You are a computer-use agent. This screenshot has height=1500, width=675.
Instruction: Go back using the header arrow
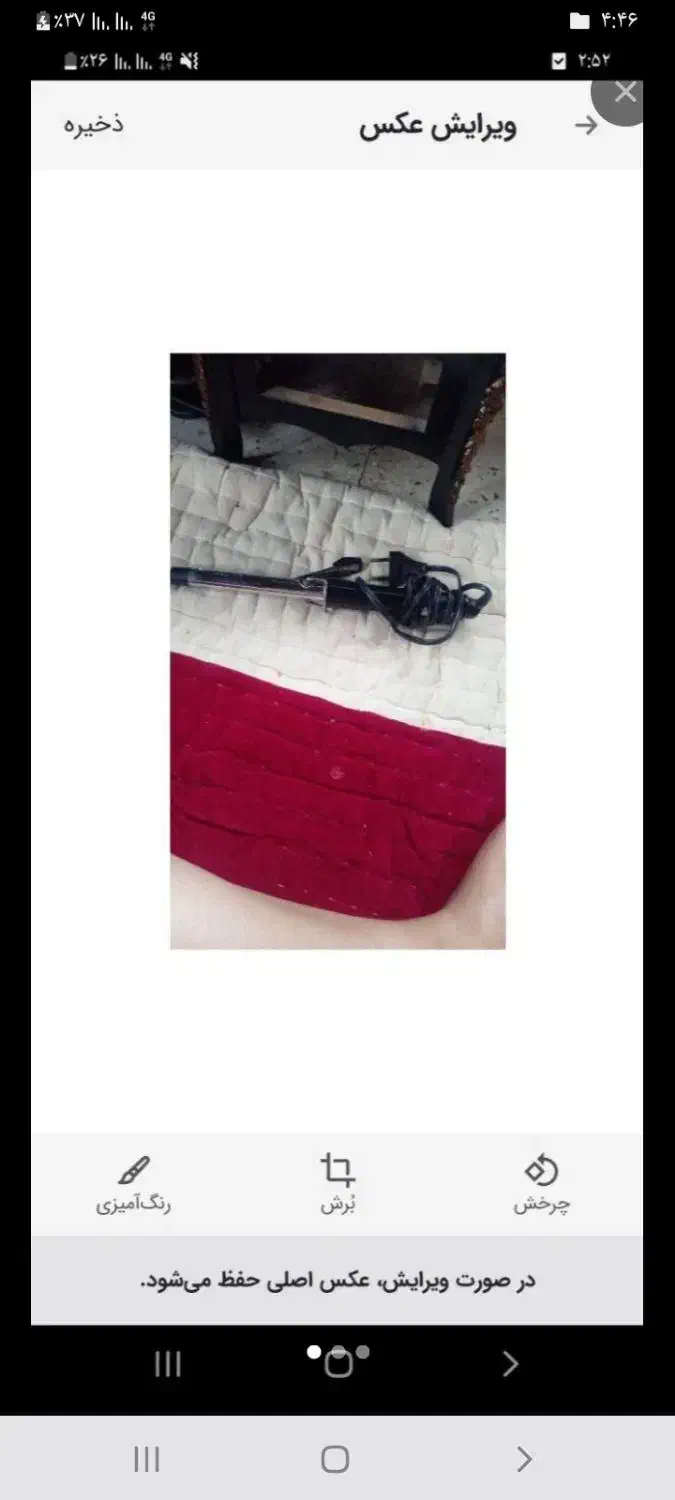click(x=586, y=125)
